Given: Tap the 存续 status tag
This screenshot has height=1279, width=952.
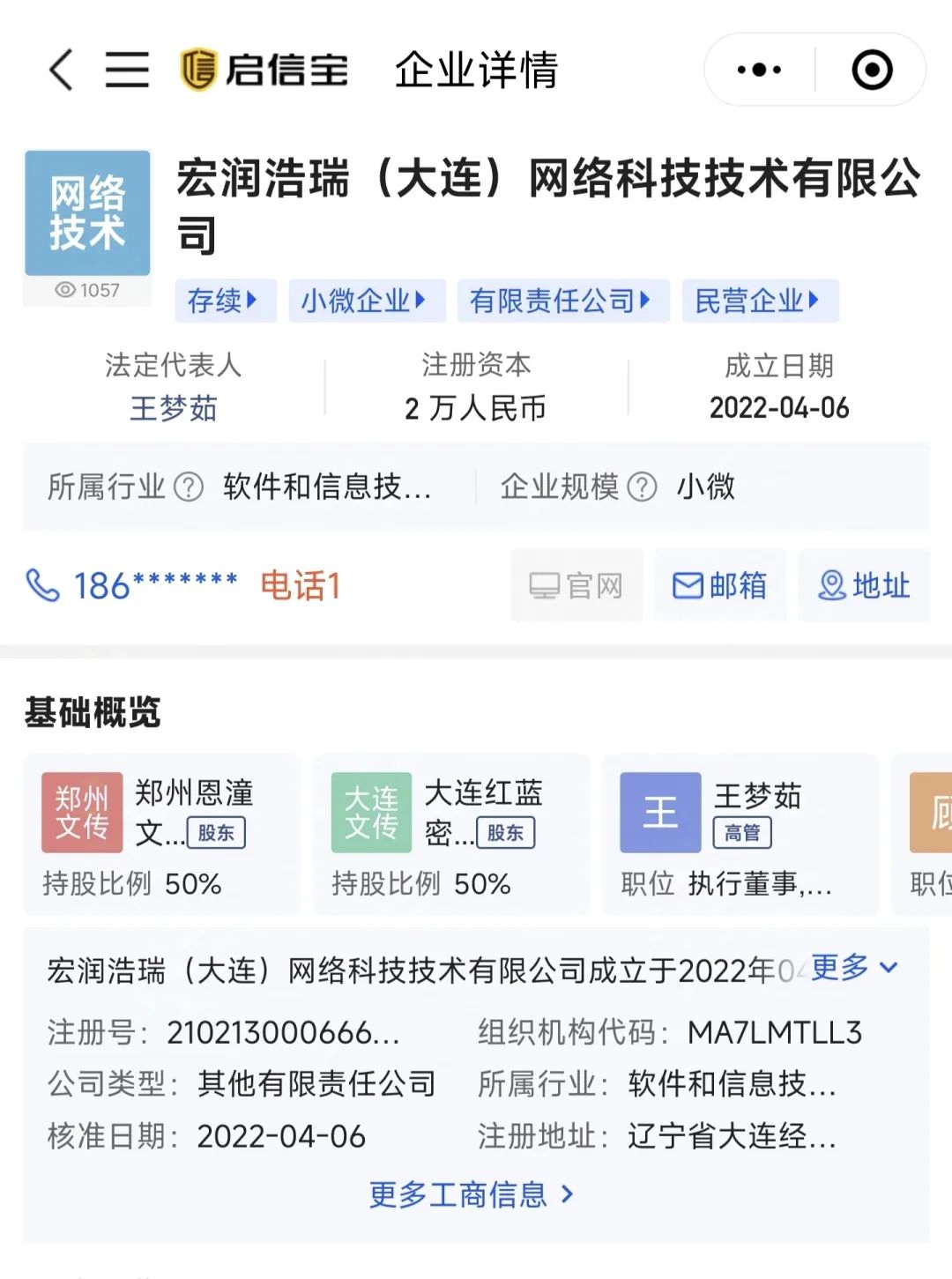Looking at the screenshot, I should coord(224,301).
